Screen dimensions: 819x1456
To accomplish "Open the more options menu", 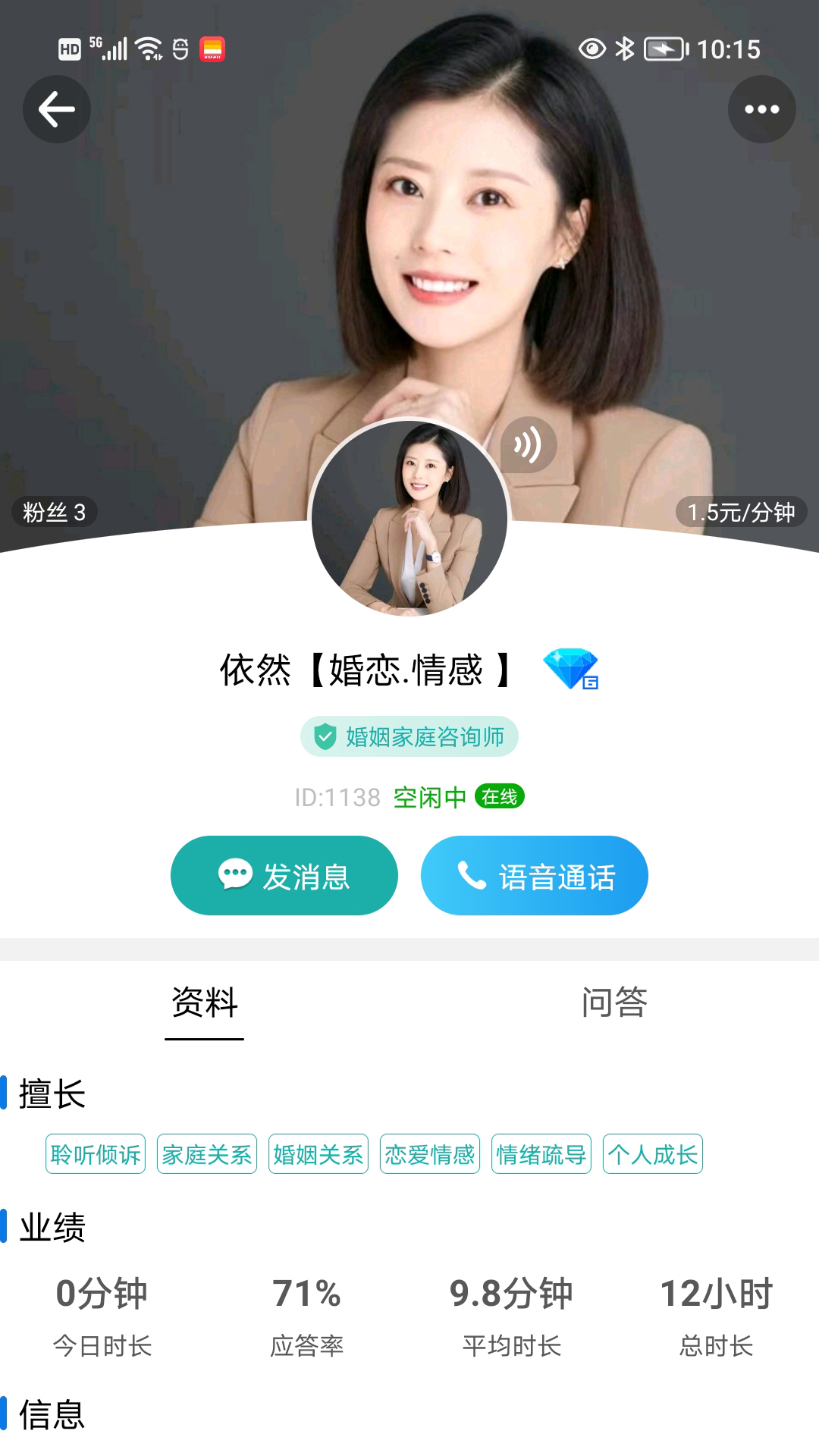I will pyautogui.click(x=762, y=109).
